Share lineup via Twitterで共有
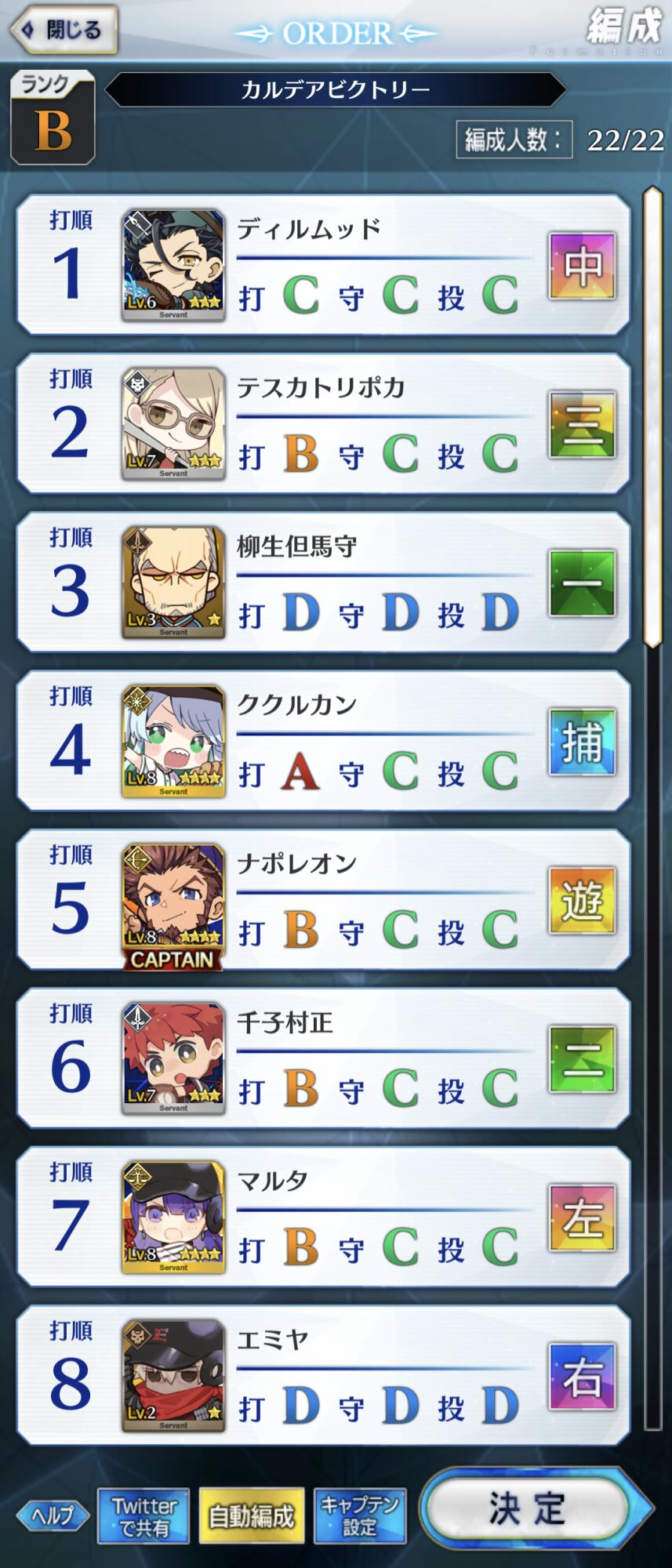 tap(143, 1516)
